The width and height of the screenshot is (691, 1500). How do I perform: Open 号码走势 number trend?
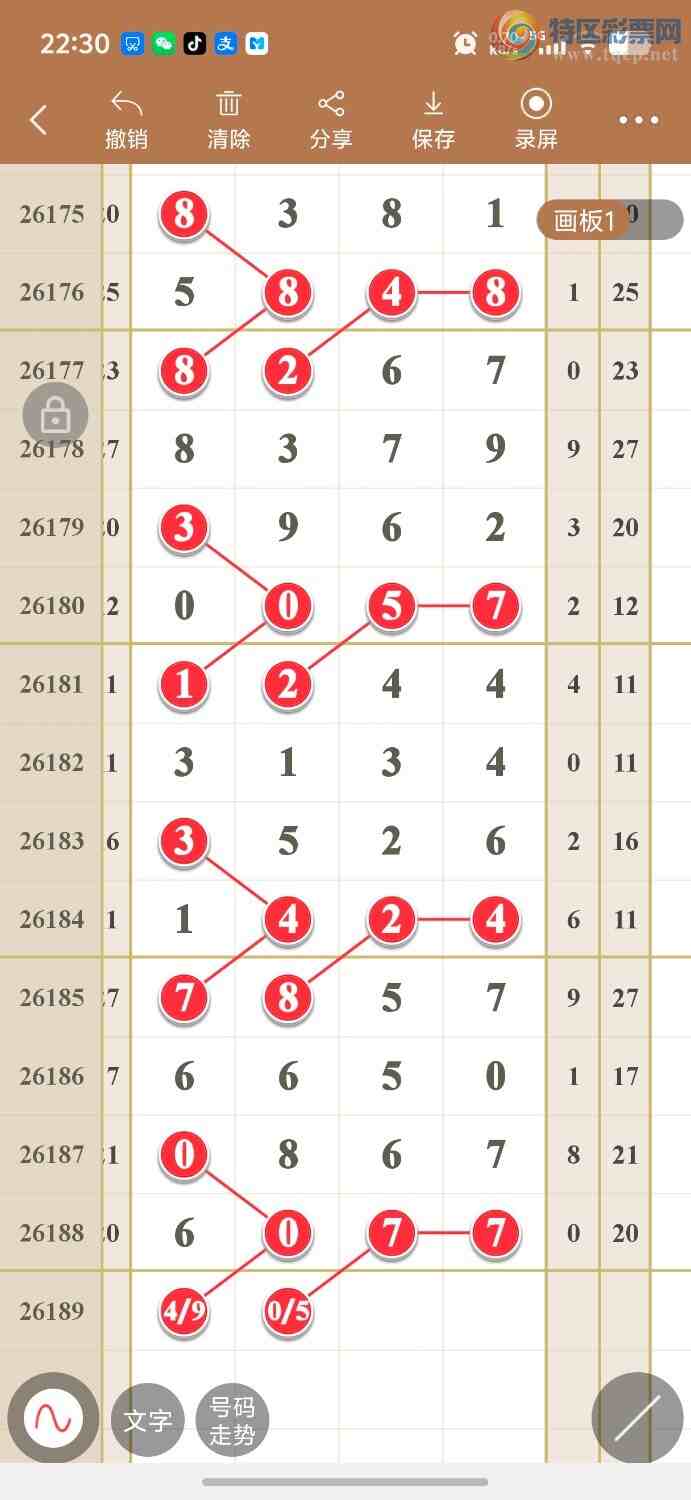[x=233, y=1421]
